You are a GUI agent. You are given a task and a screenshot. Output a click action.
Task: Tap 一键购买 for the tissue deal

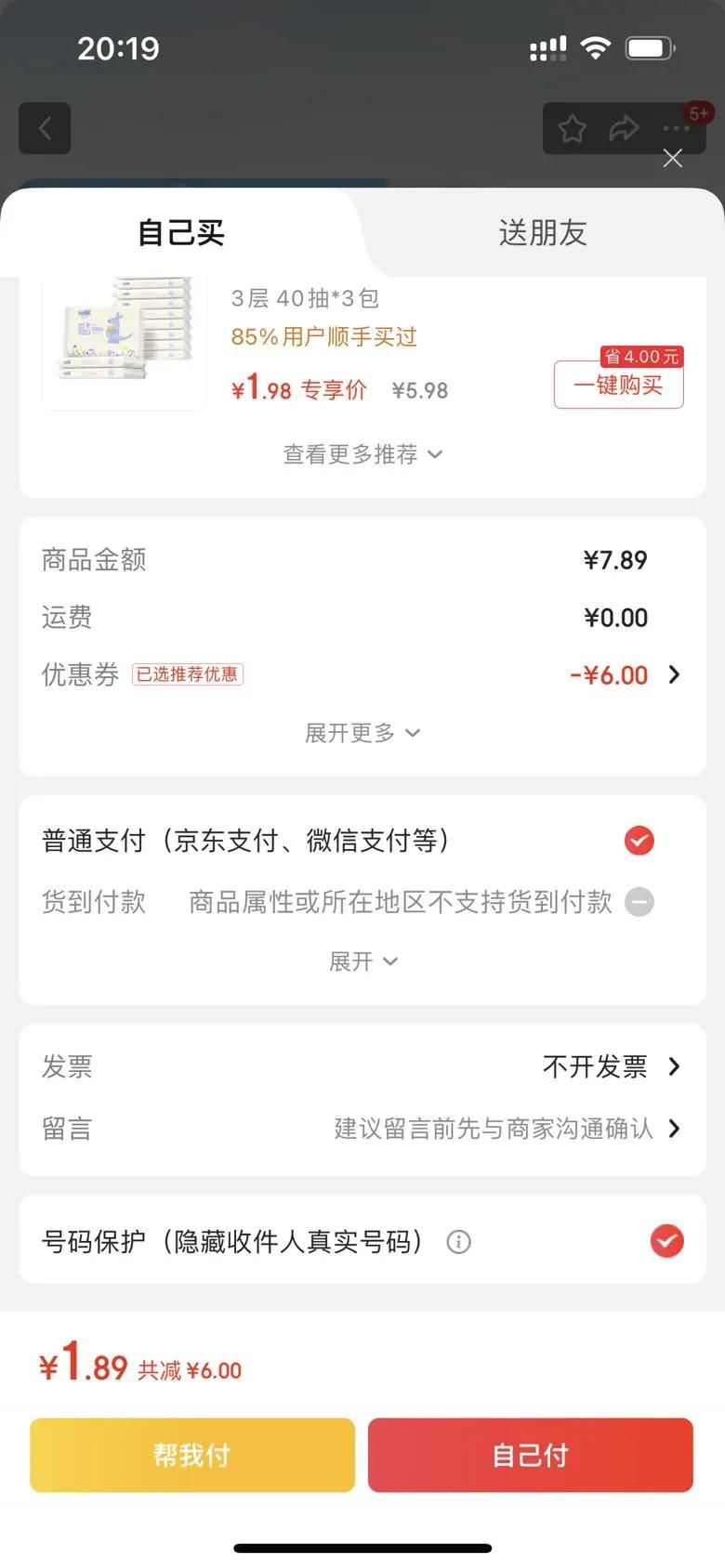619,385
